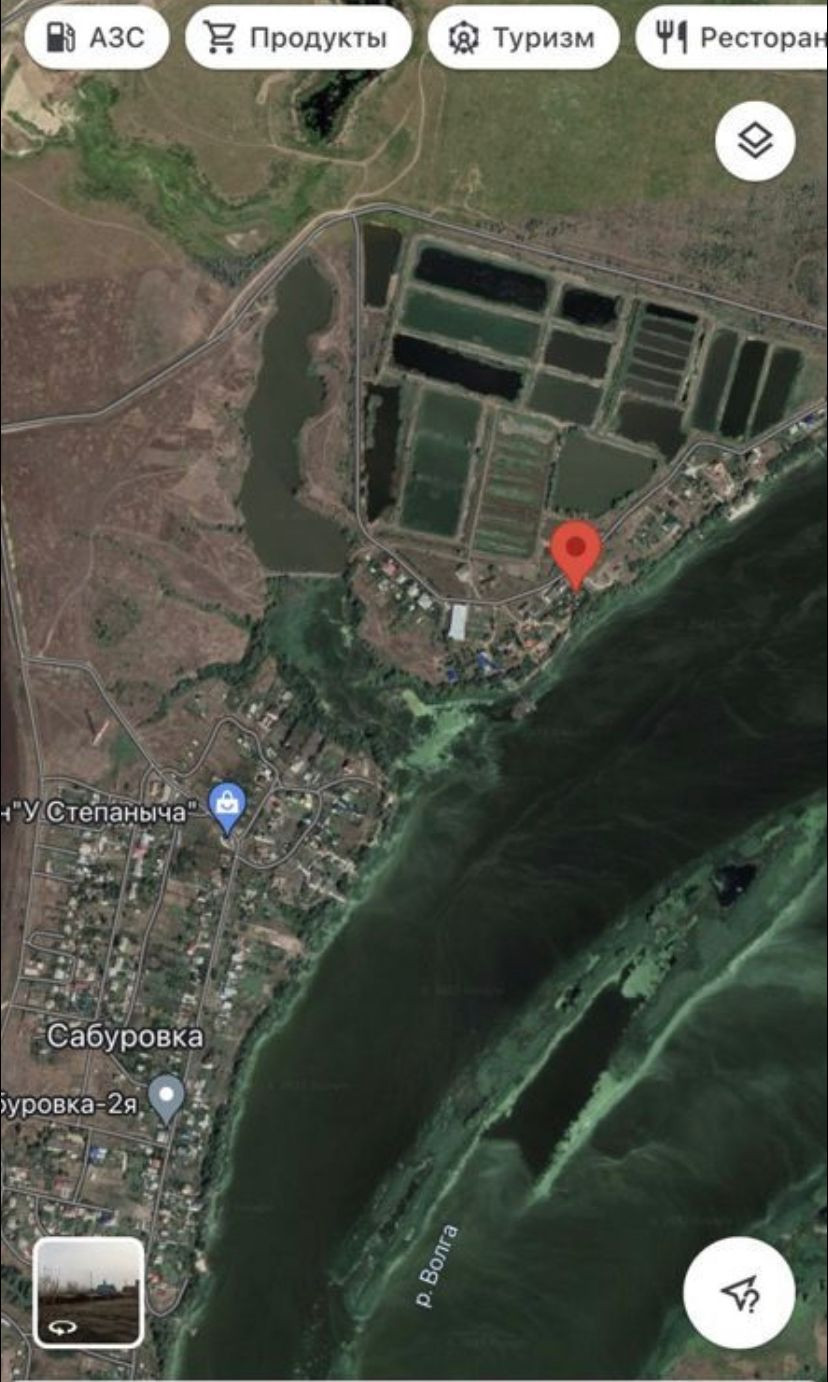Open the map layers button
The width and height of the screenshot is (828, 1382).
755,142
